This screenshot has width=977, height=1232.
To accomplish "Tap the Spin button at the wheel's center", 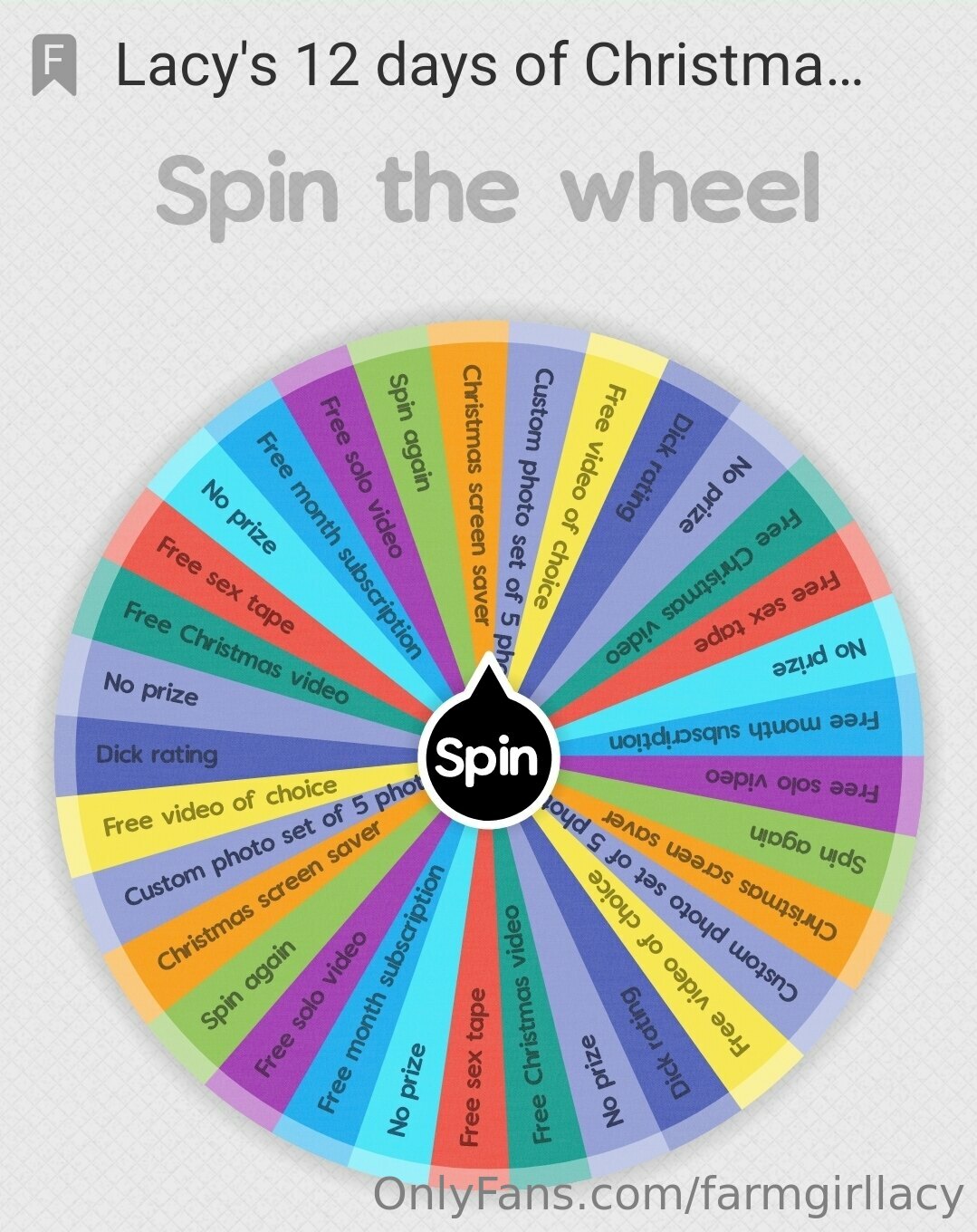I will [489, 757].
